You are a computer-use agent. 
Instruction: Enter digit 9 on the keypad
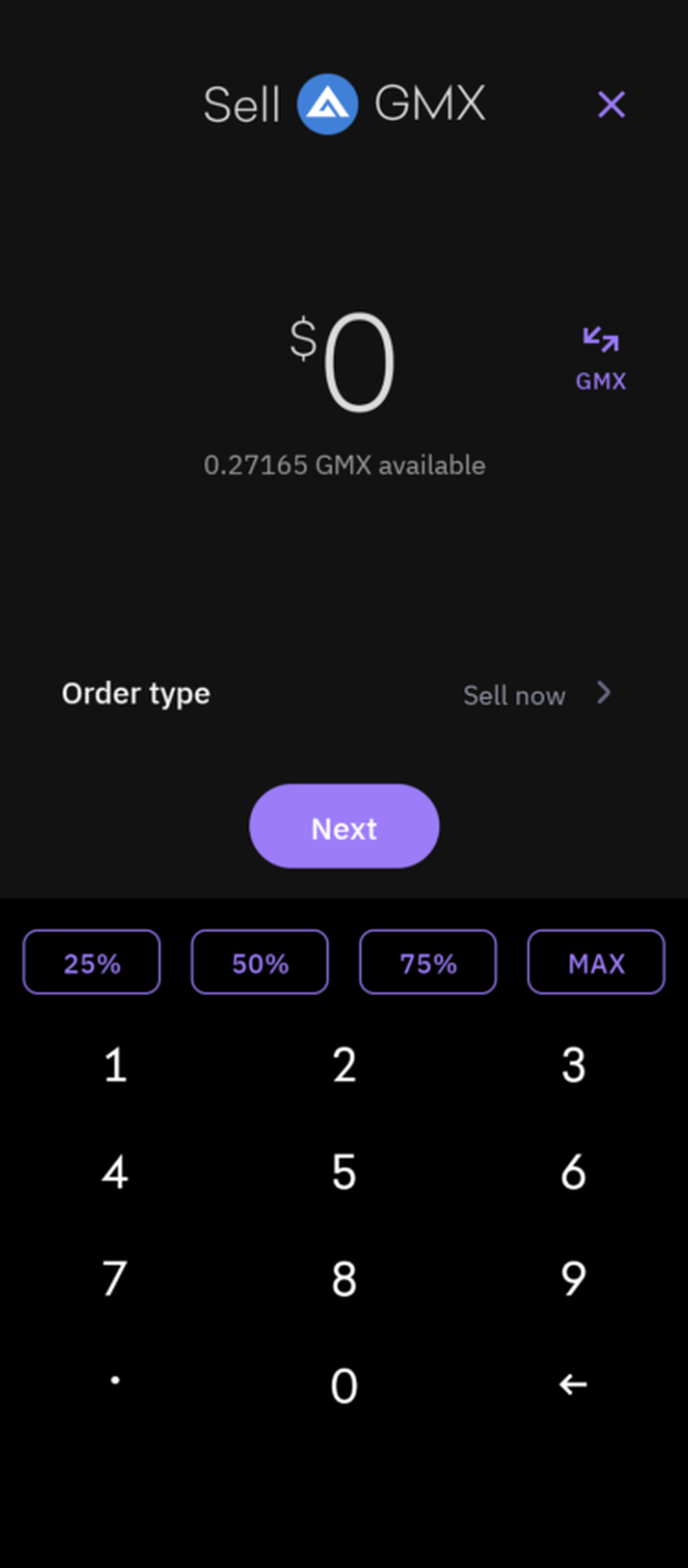573,1279
